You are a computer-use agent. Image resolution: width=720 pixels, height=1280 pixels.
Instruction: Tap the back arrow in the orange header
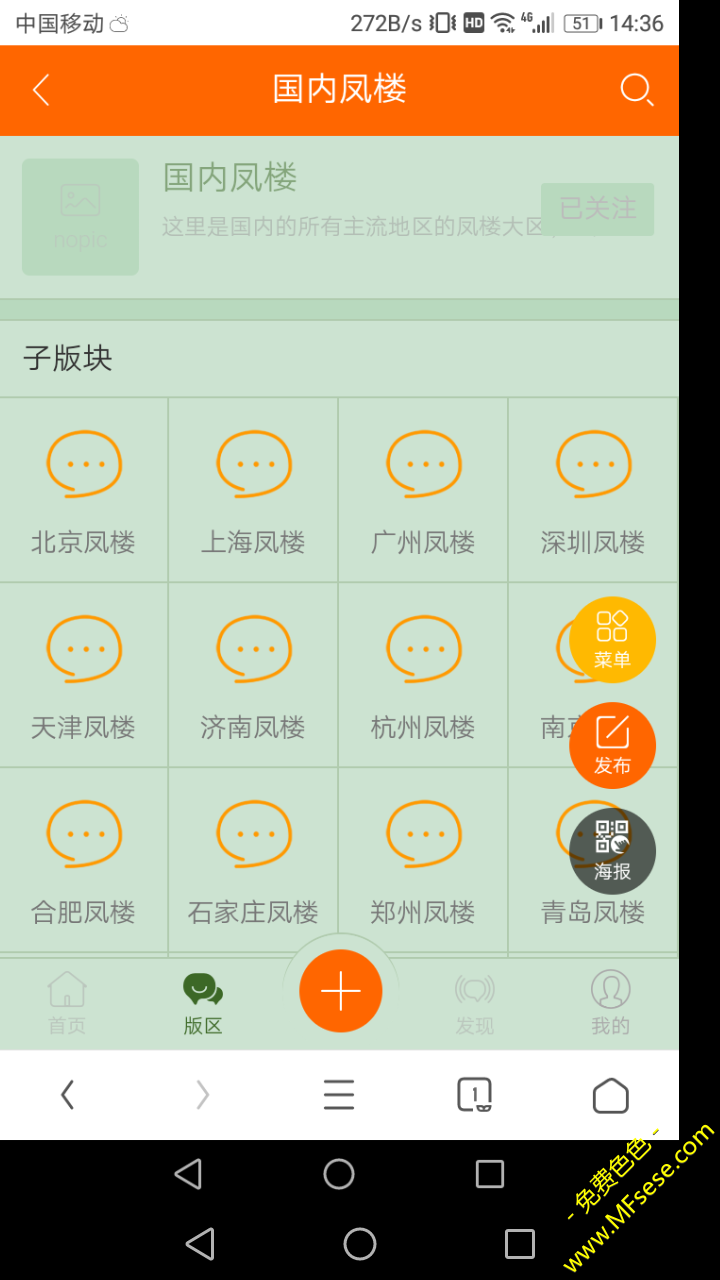click(40, 89)
